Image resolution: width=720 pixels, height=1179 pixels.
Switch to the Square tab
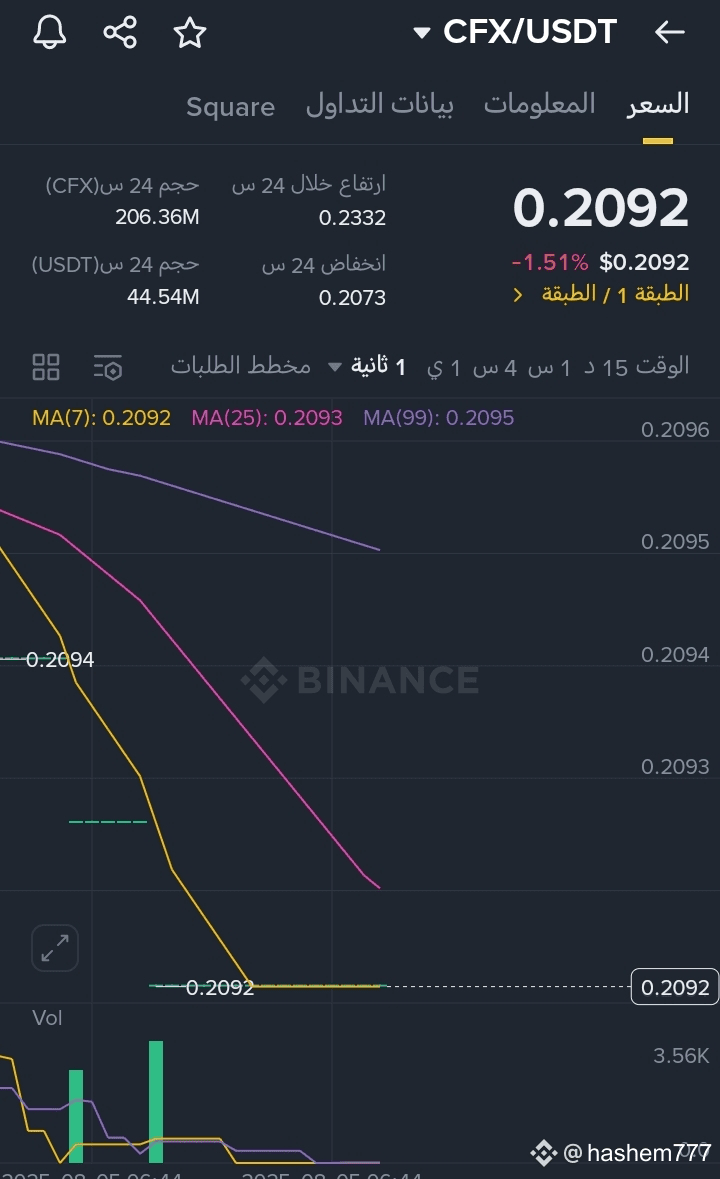(x=230, y=107)
